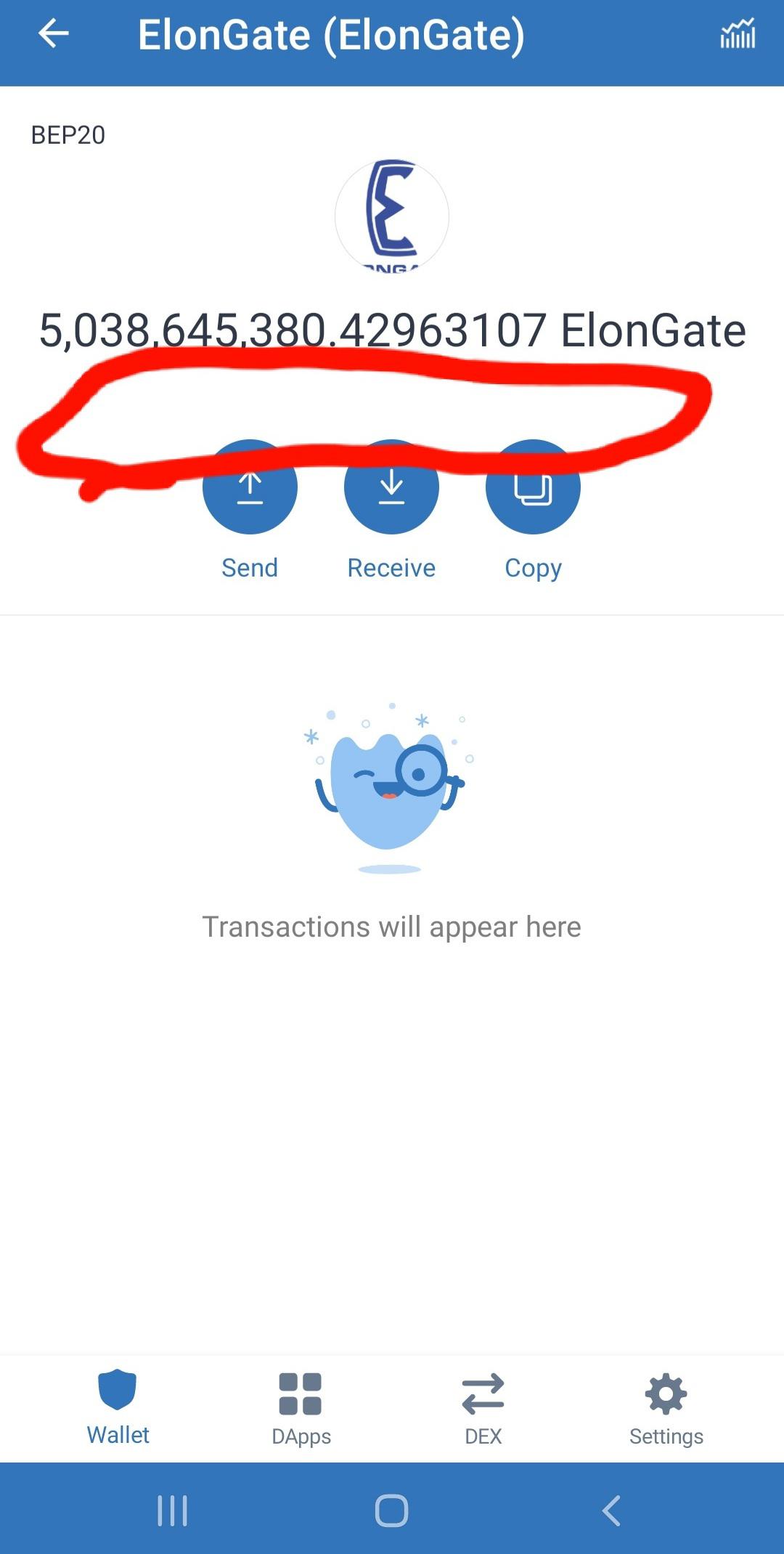Select the Wallet tab

tap(118, 1409)
